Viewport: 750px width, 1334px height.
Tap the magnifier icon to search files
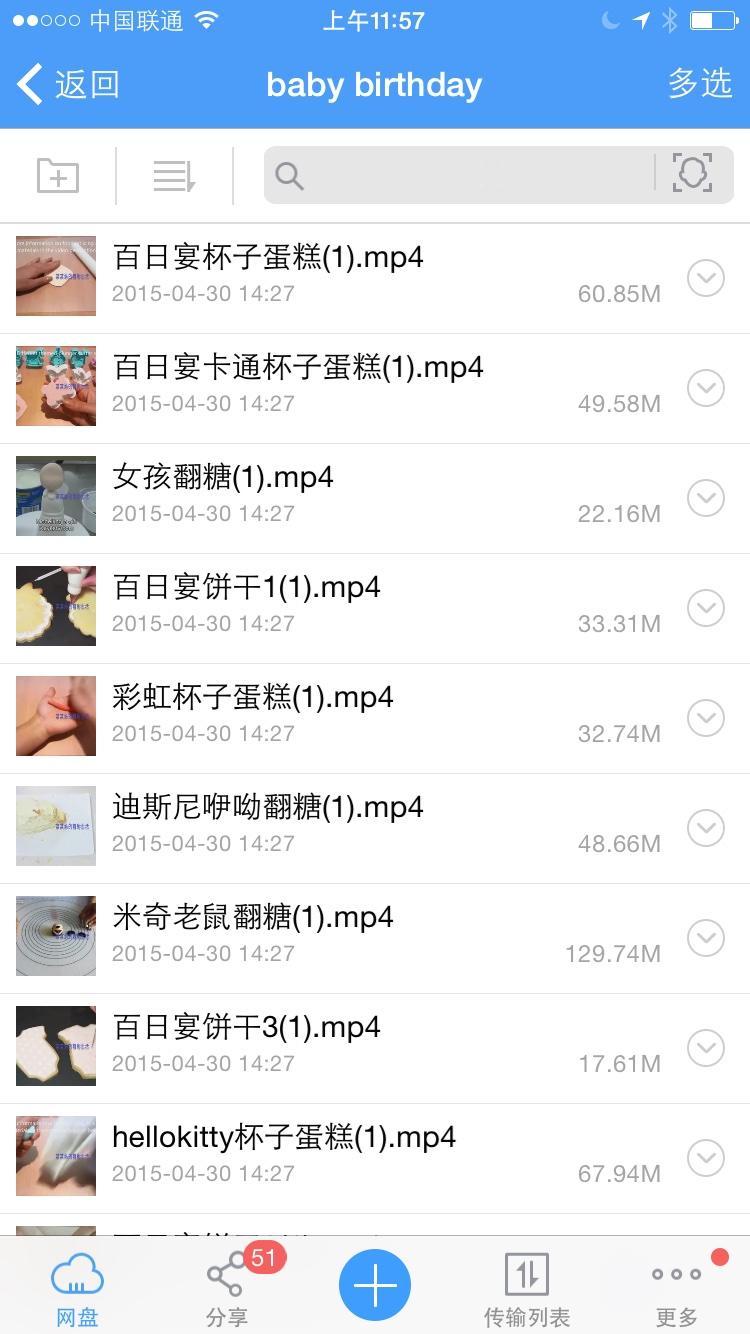[288, 175]
